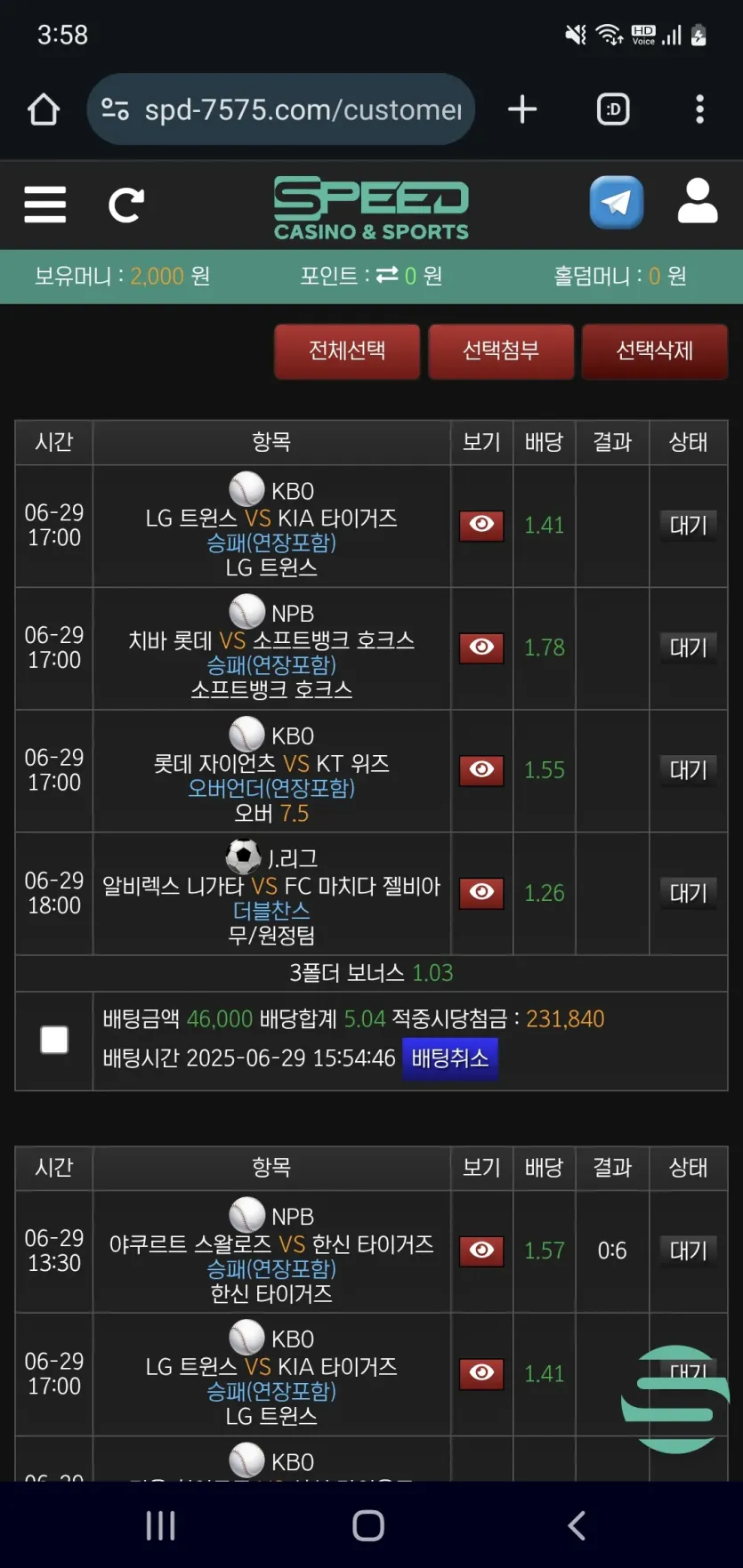Open the browser overflow menu
743x1568 pixels.
(700, 109)
